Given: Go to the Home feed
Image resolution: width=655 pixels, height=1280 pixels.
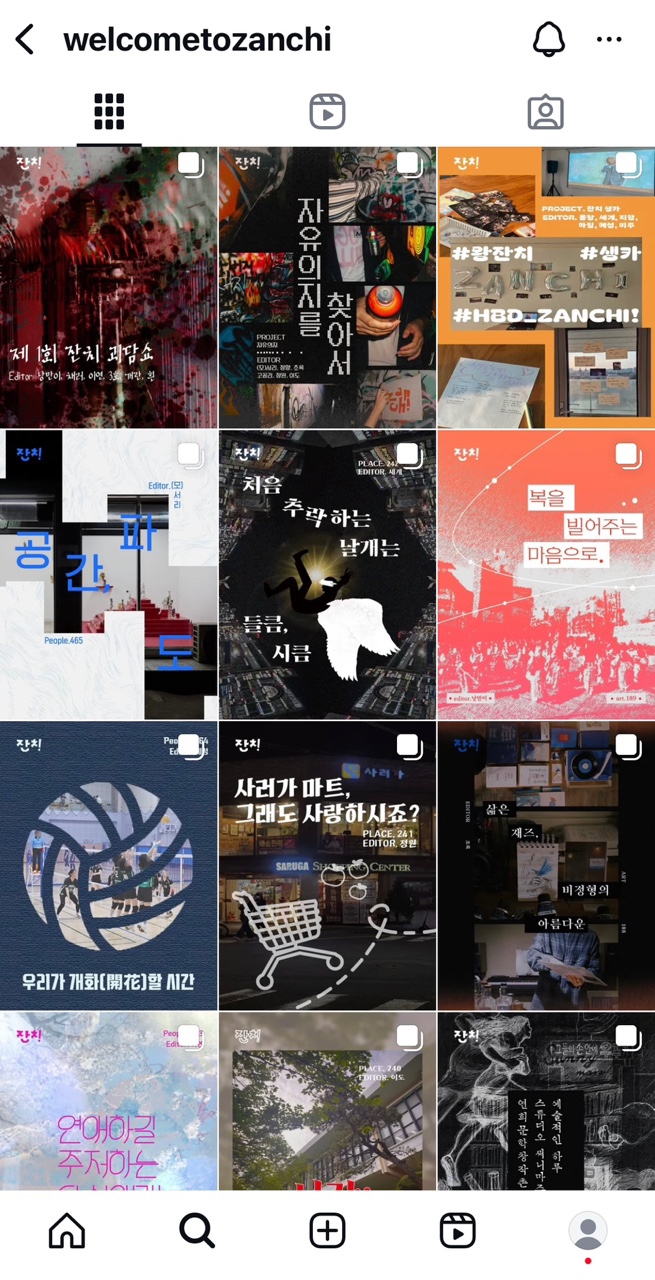Looking at the screenshot, I should pyautogui.click(x=67, y=1231).
